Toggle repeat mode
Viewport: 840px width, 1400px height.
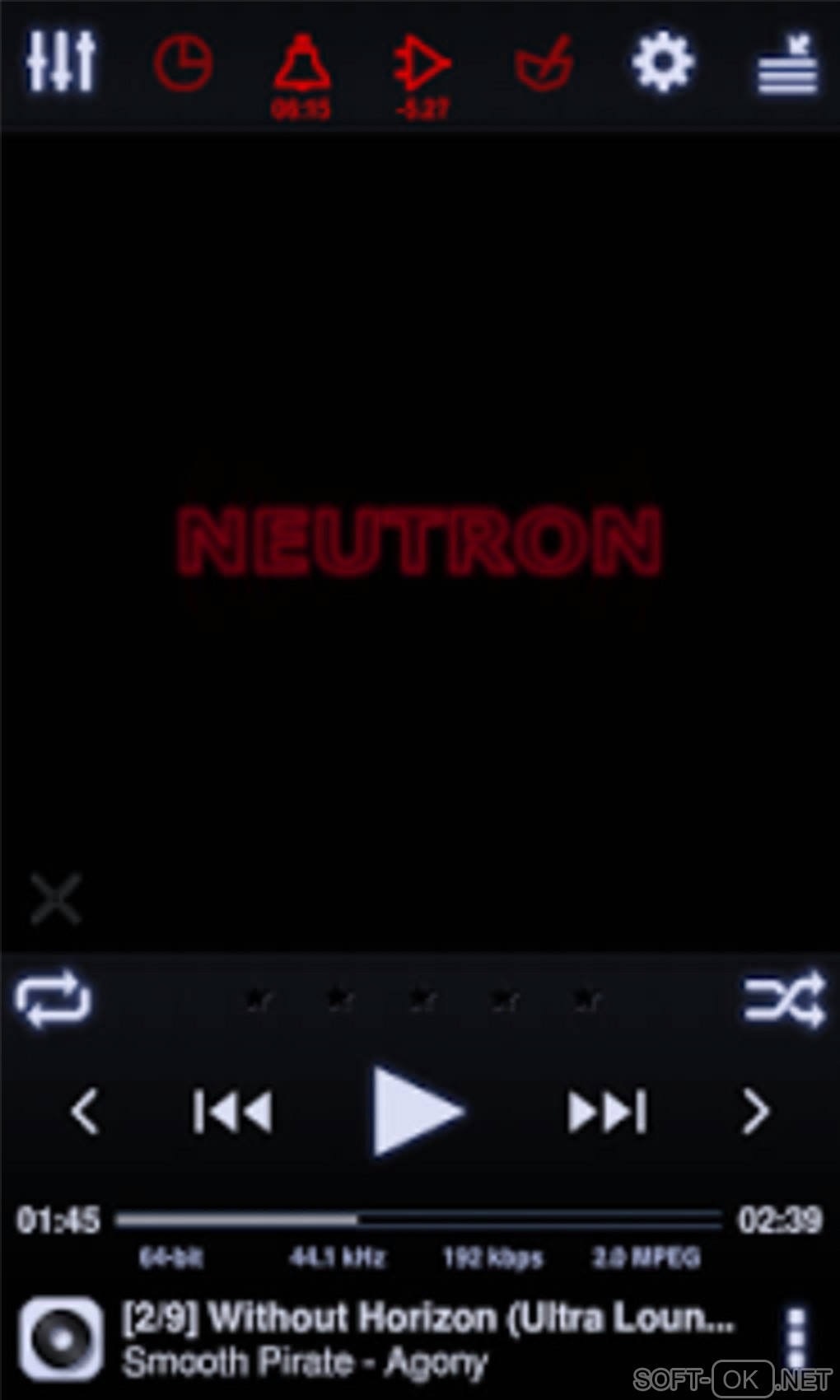tap(54, 999)
